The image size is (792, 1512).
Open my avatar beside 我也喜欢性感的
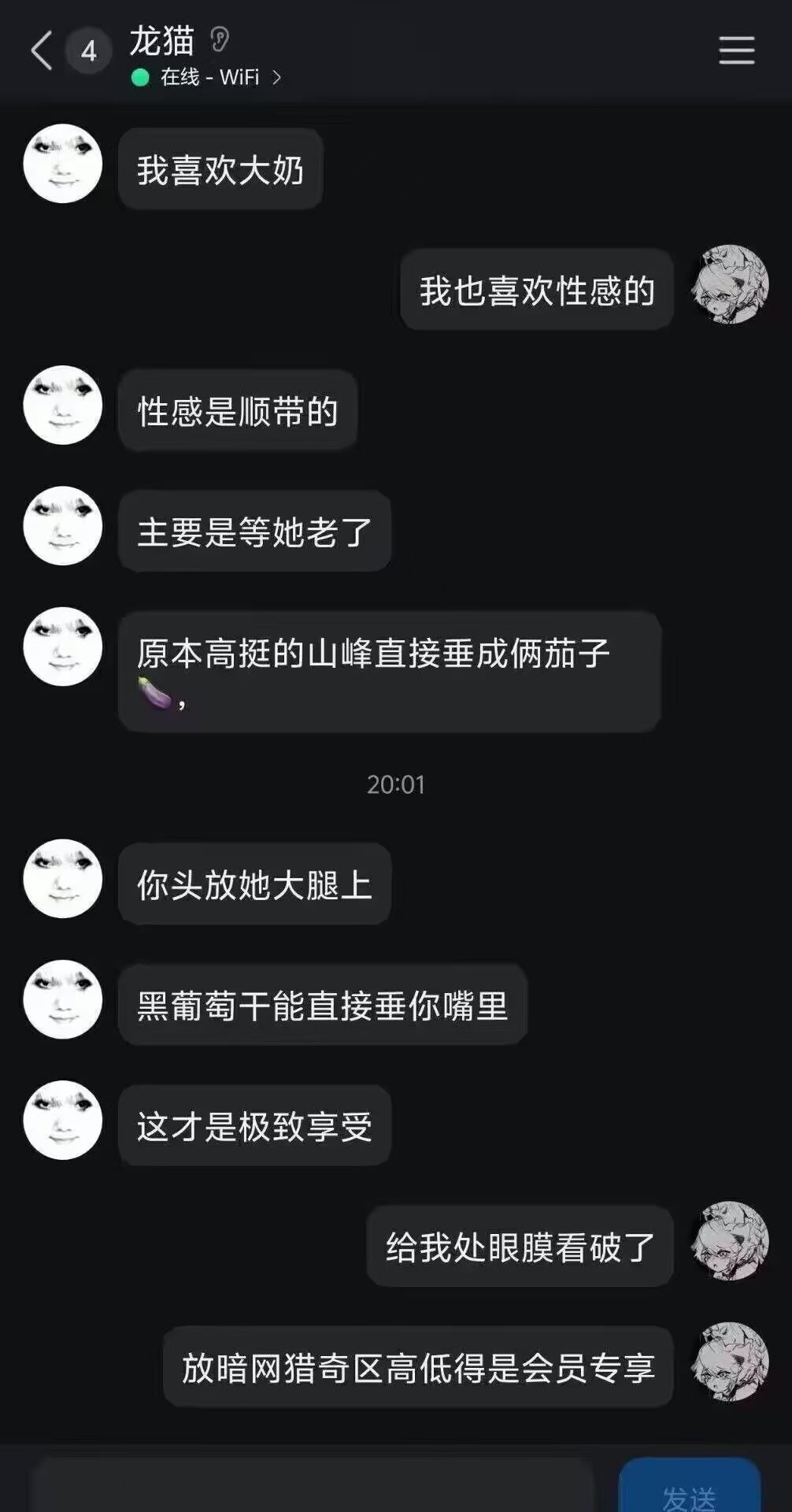point(730,284)
